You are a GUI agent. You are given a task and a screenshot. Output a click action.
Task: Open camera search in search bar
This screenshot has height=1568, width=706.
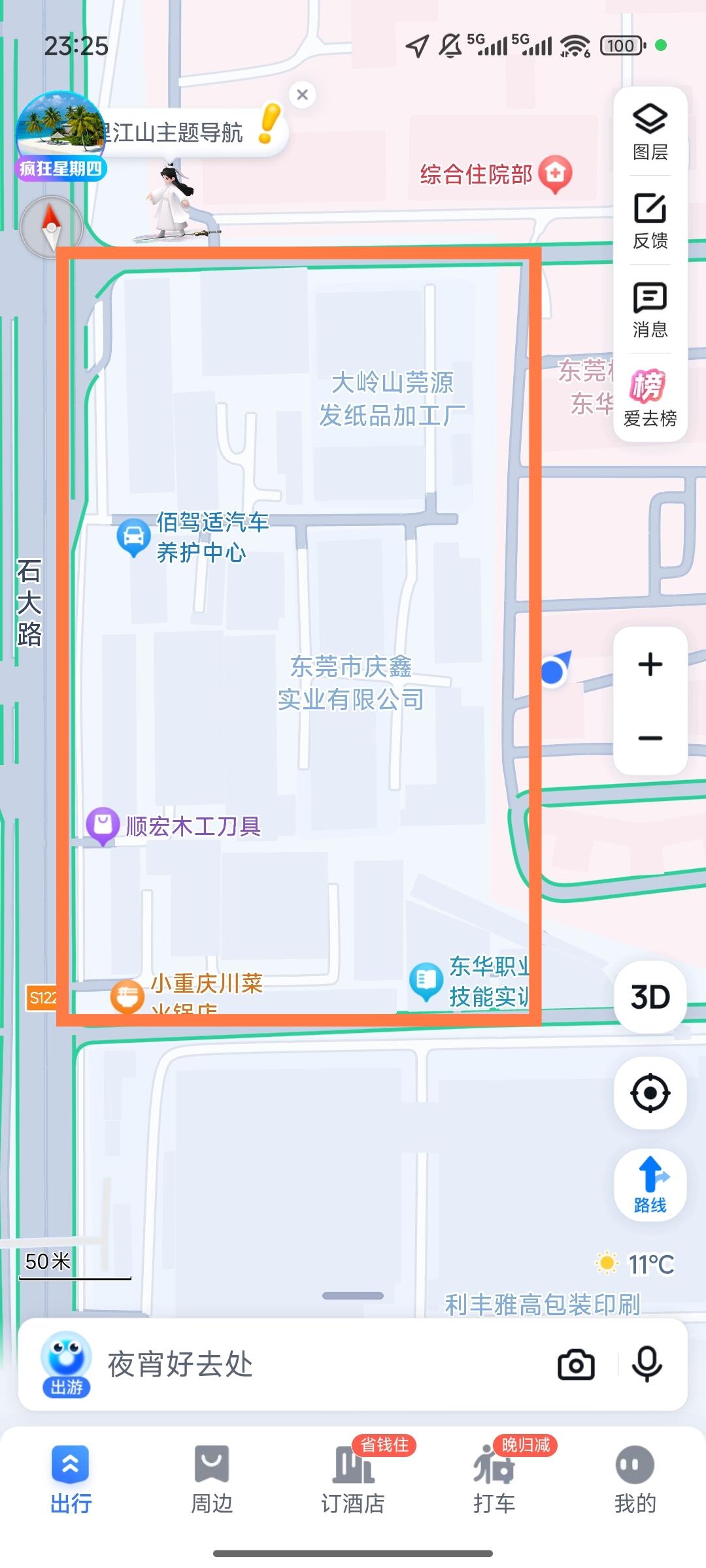click(576, 1364)
